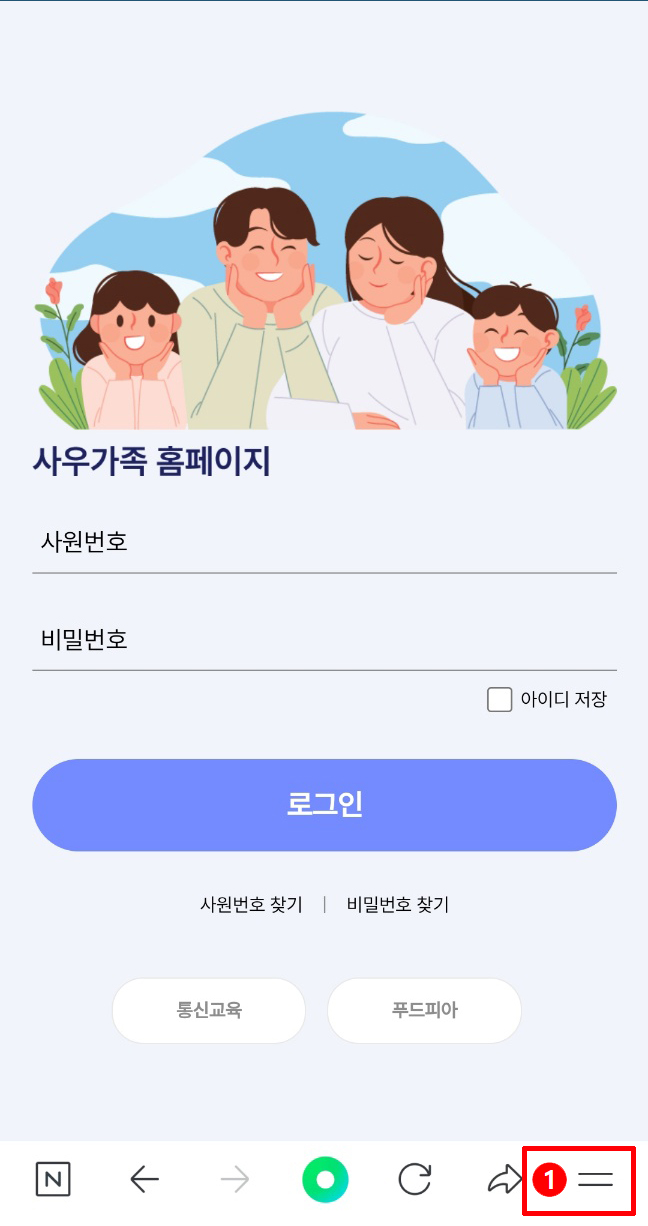Screen dimensions: 648x1226
Task: Tap the 로그인 button
Action: point(324,805)
